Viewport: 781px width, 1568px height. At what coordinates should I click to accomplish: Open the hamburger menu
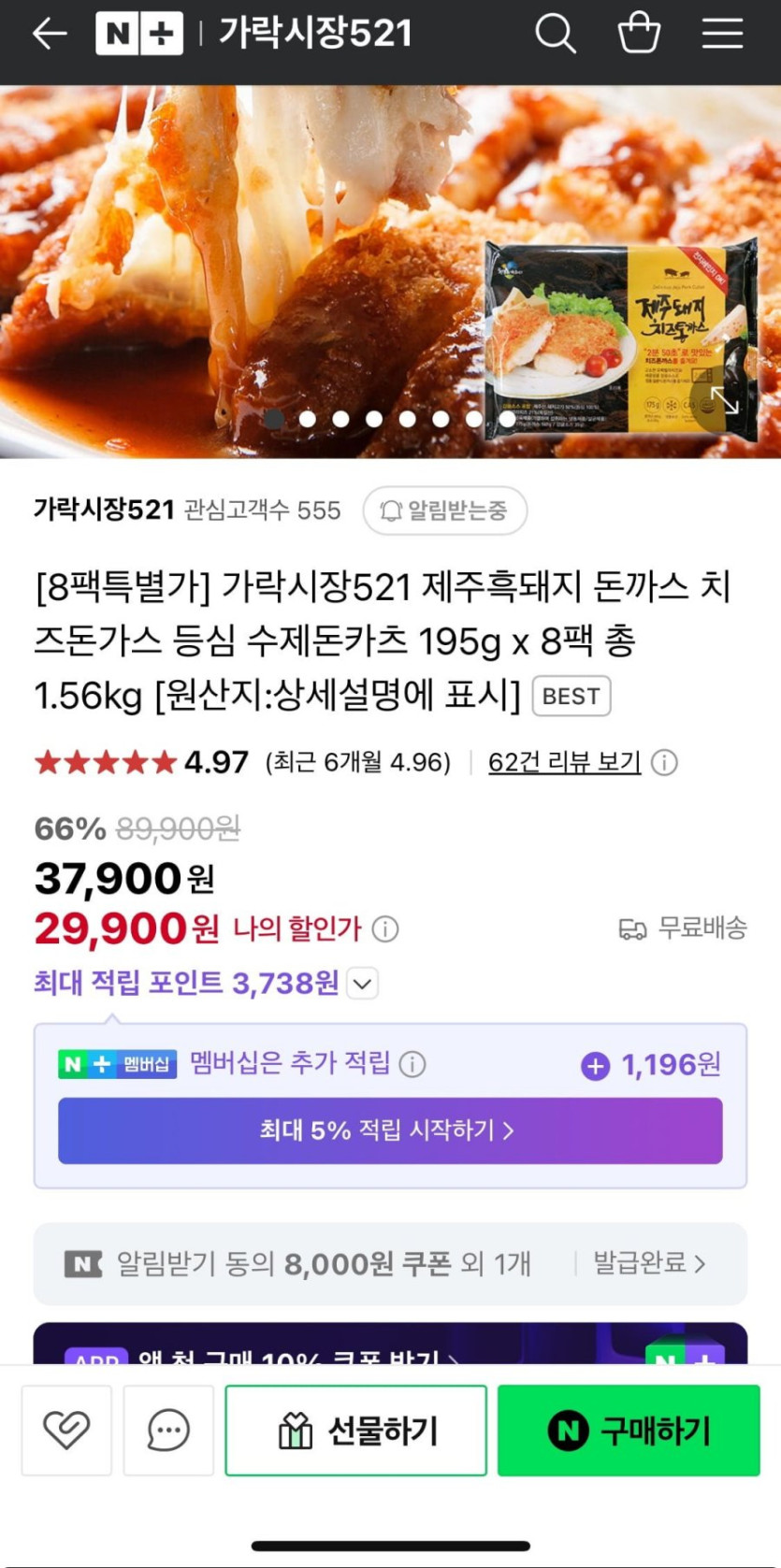(x=722, y=34)
